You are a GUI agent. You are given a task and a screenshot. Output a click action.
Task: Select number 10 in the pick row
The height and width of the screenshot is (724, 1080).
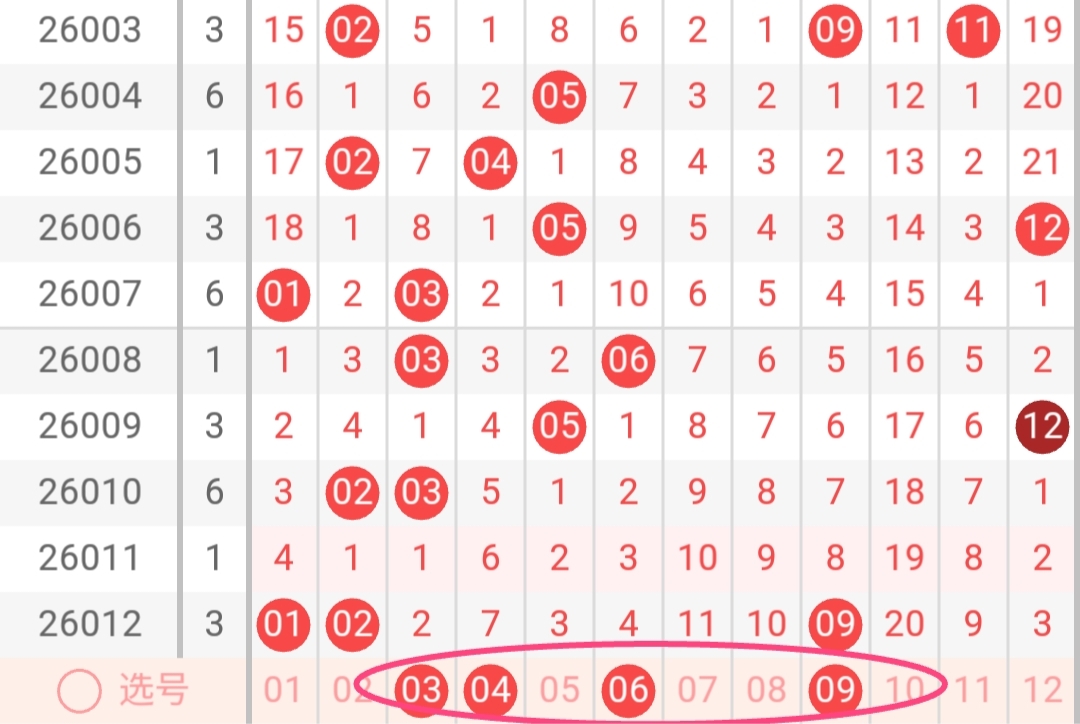click(904, 690)
